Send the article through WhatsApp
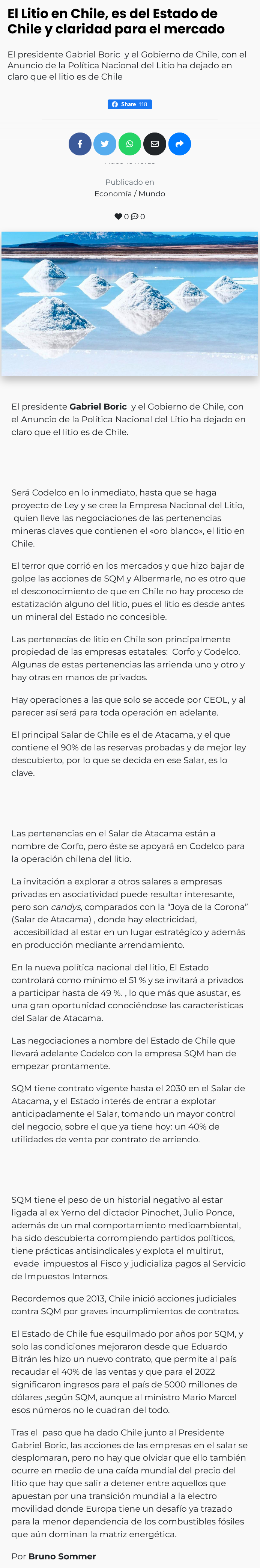Screen dimensions: 260x1568 point(130,144)
